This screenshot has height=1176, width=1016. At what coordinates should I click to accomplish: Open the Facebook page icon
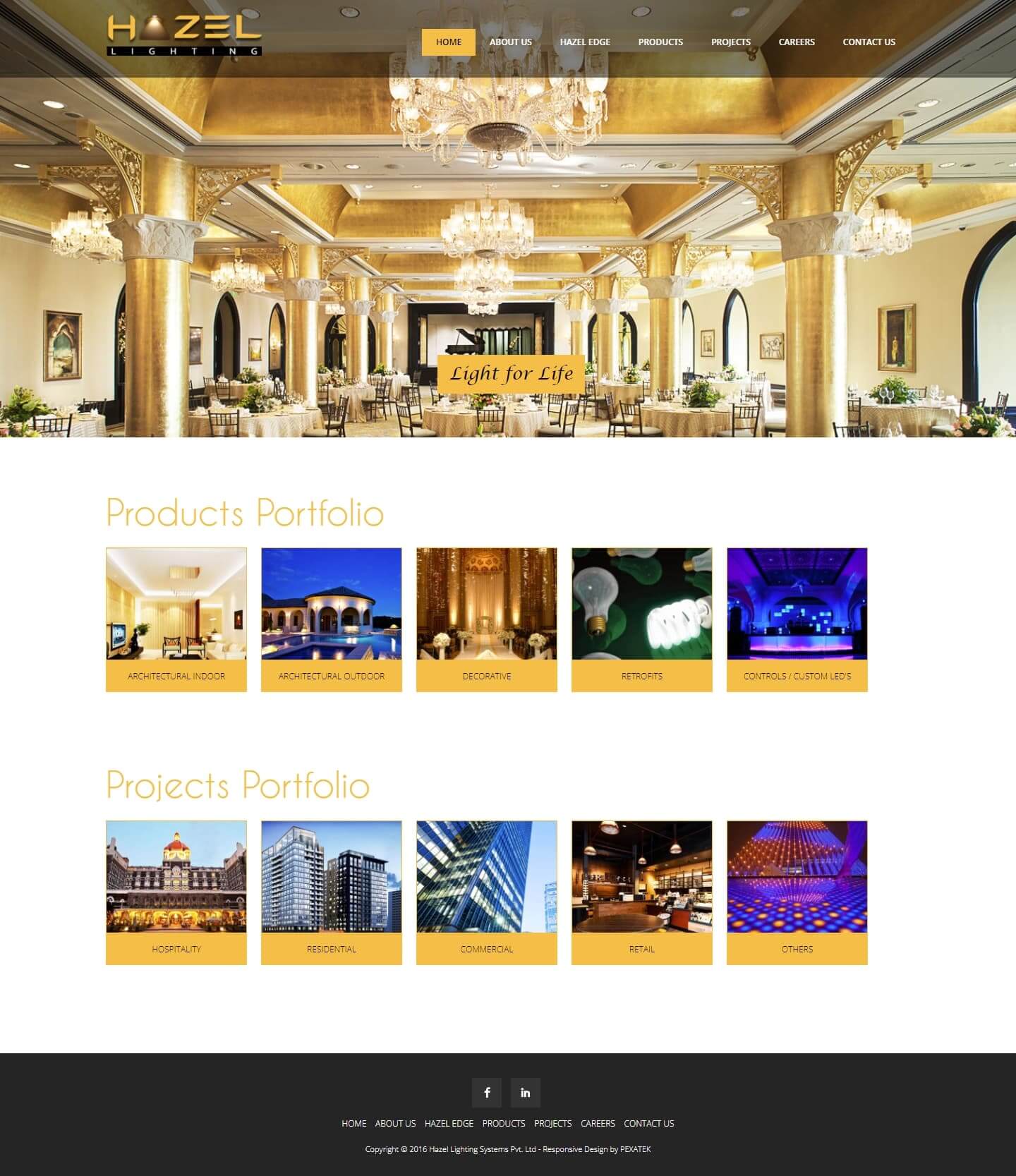click(x=487, y=1092)
